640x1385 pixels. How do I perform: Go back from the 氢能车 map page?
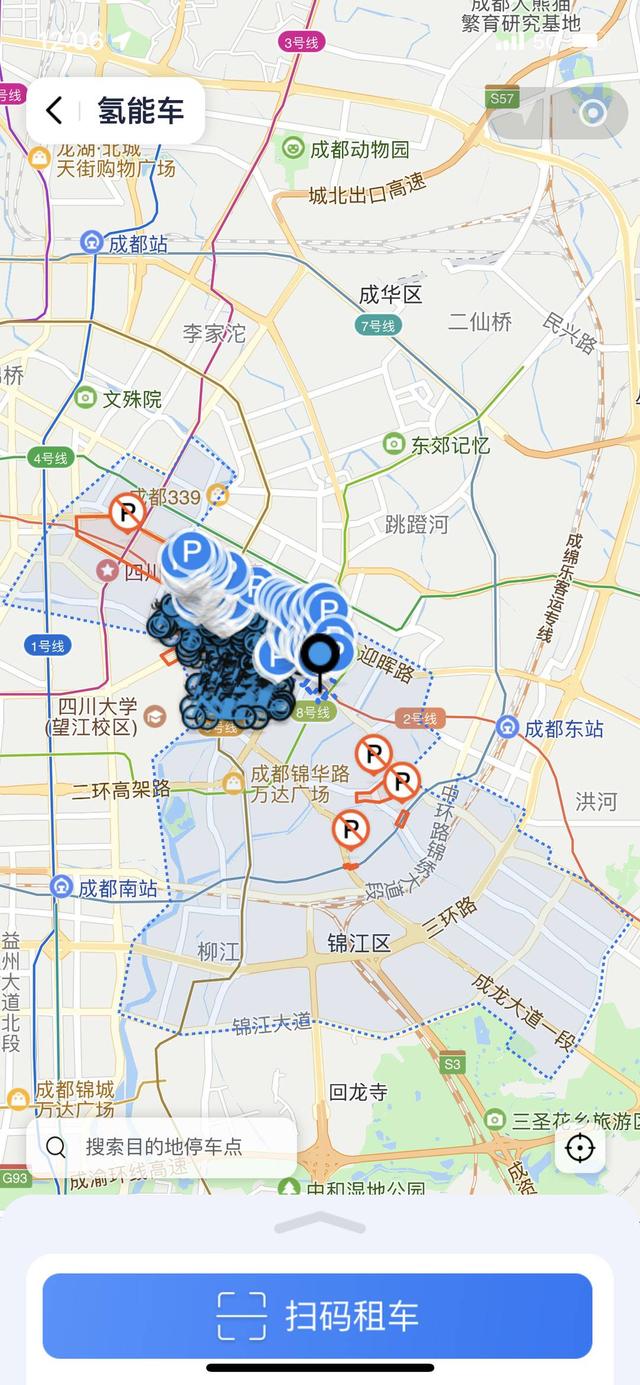[54, 111]
